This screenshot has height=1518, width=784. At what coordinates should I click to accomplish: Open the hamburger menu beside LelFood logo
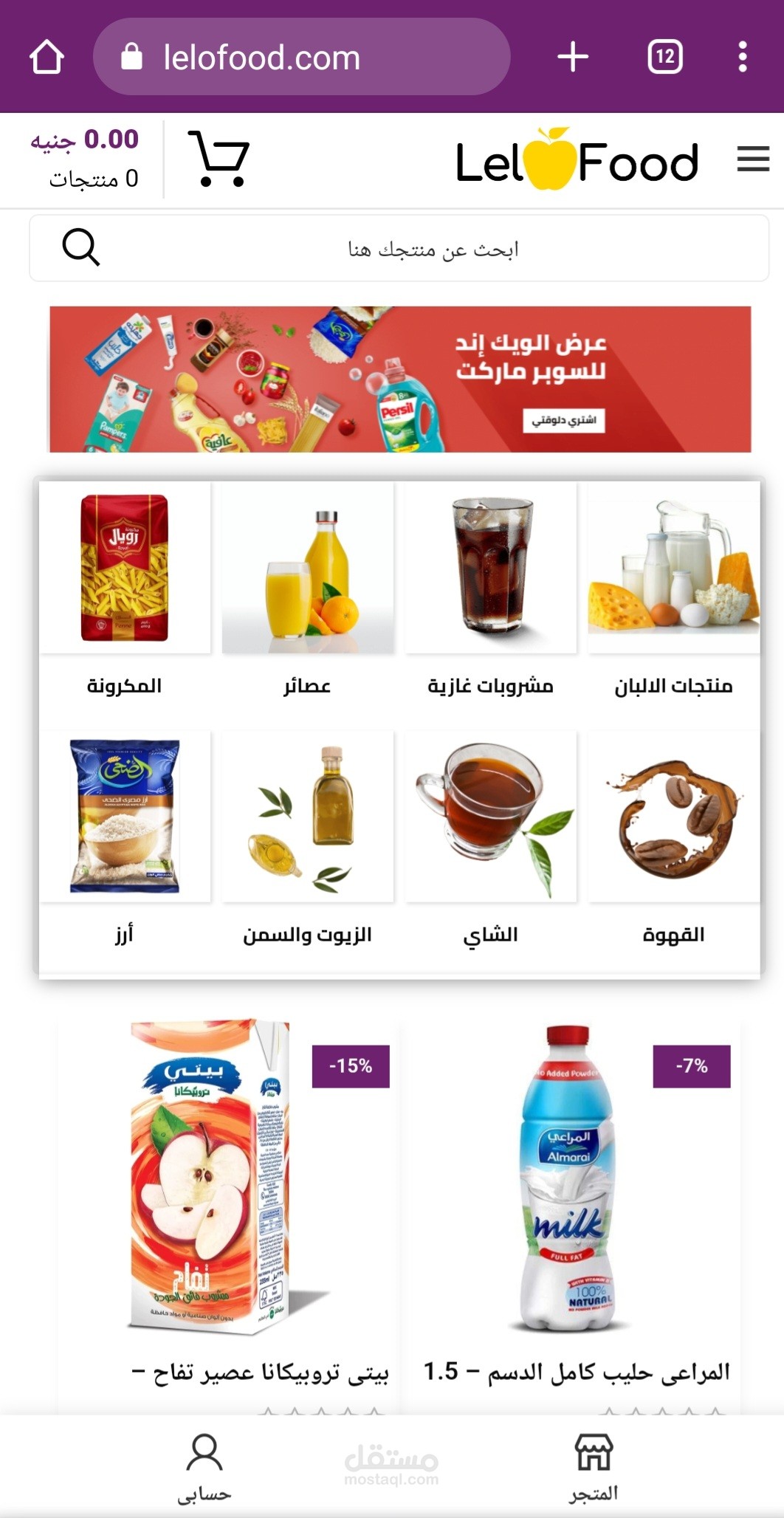click(753, 159)
